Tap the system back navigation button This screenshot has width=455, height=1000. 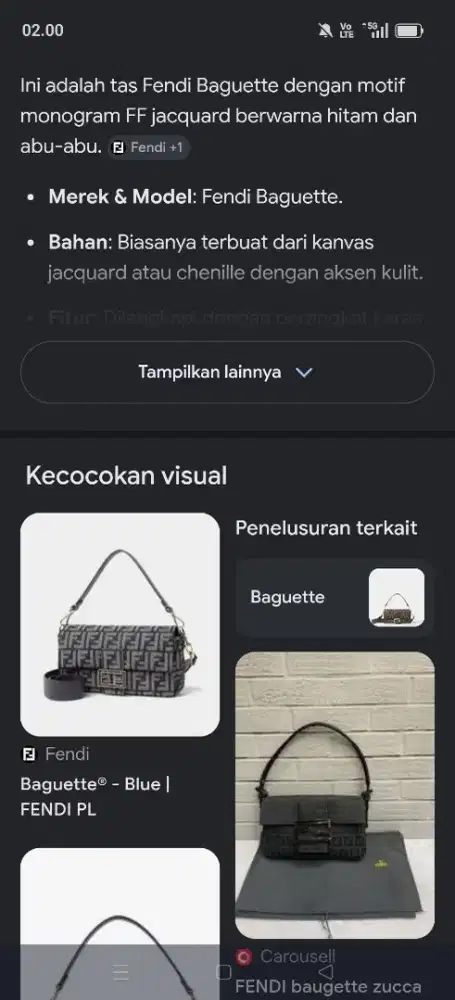click(x=325, y=972)
